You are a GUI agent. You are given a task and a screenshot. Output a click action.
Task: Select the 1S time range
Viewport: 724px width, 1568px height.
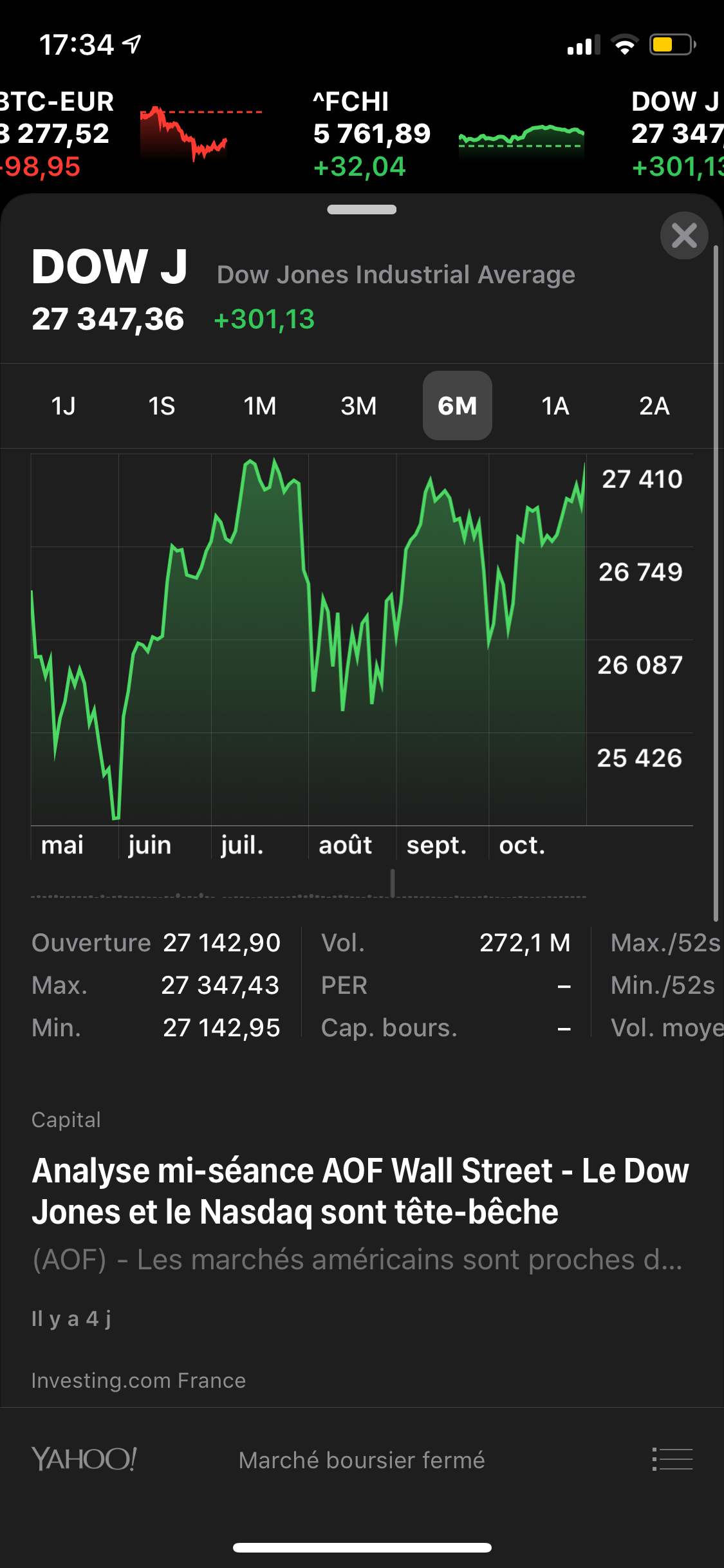(x=162, y=406)
